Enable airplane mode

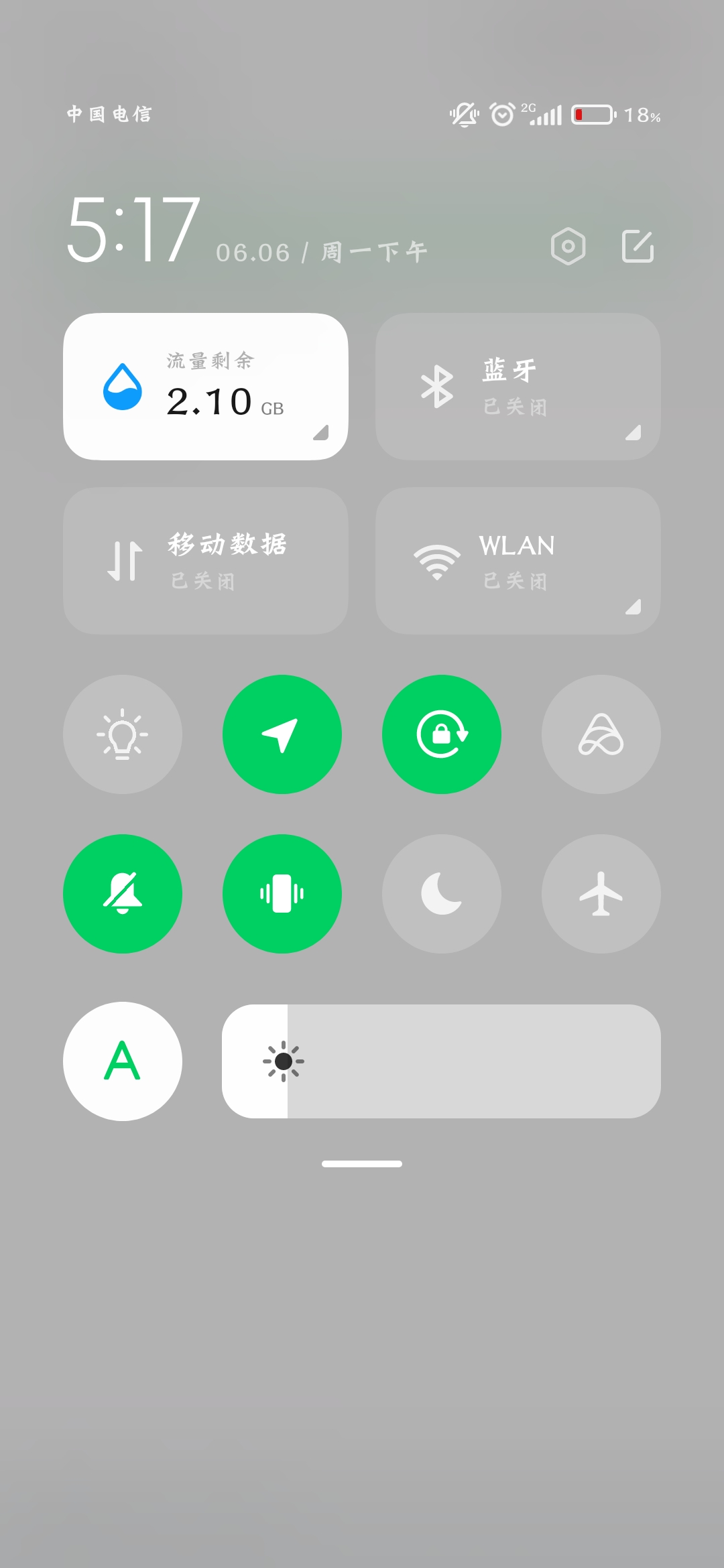pyautogui.click(x=601, y=894)
